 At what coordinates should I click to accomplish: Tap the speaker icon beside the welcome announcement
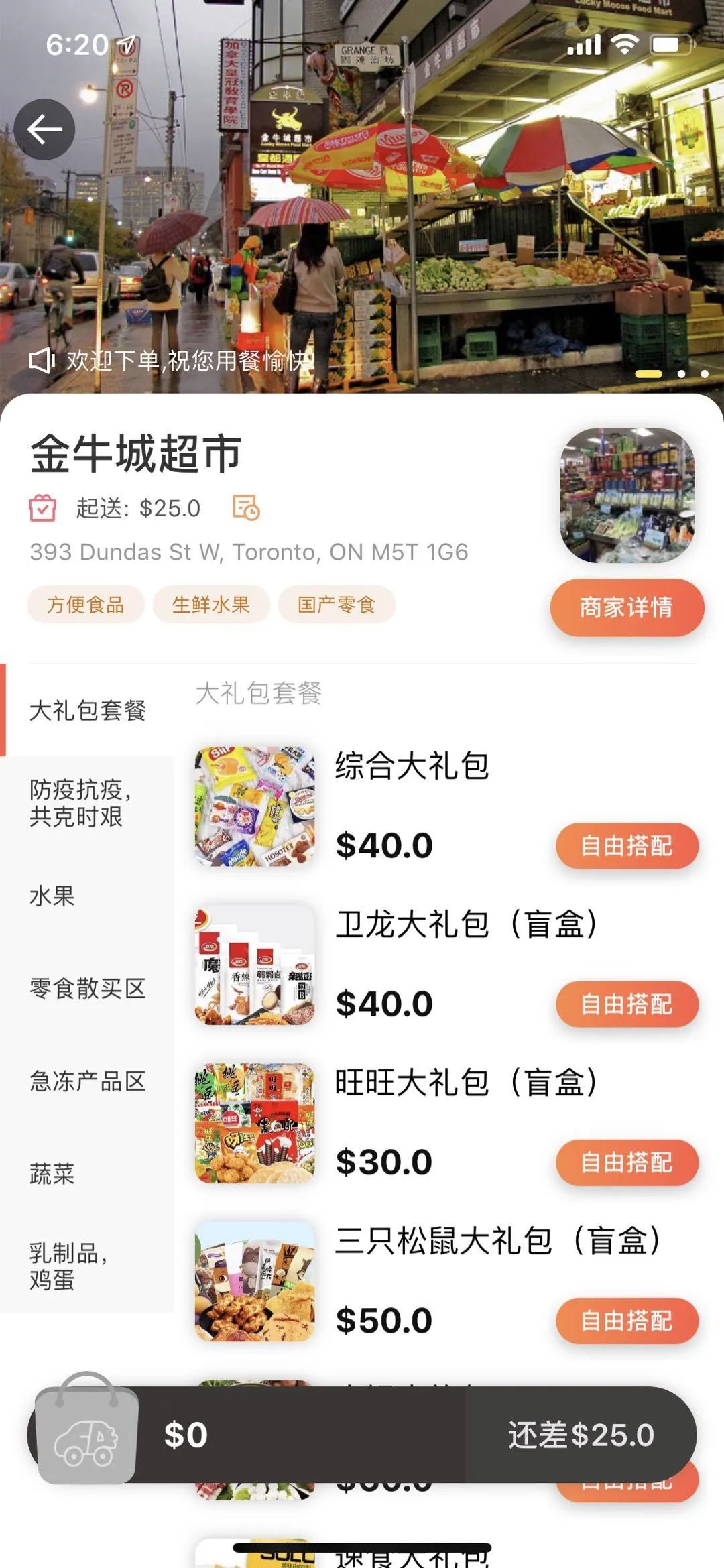[x=44, y=361]
